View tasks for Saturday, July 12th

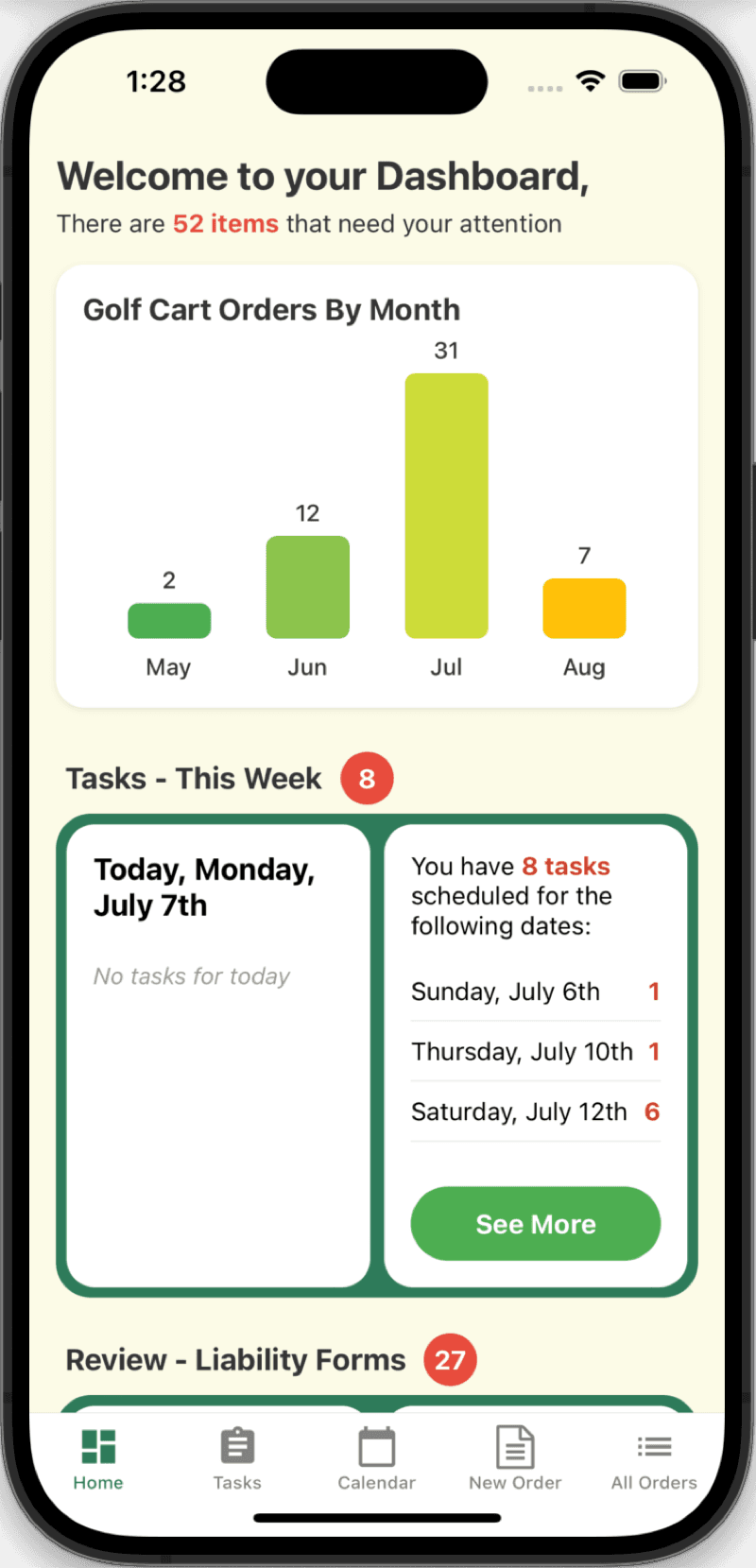(535, 1111)
